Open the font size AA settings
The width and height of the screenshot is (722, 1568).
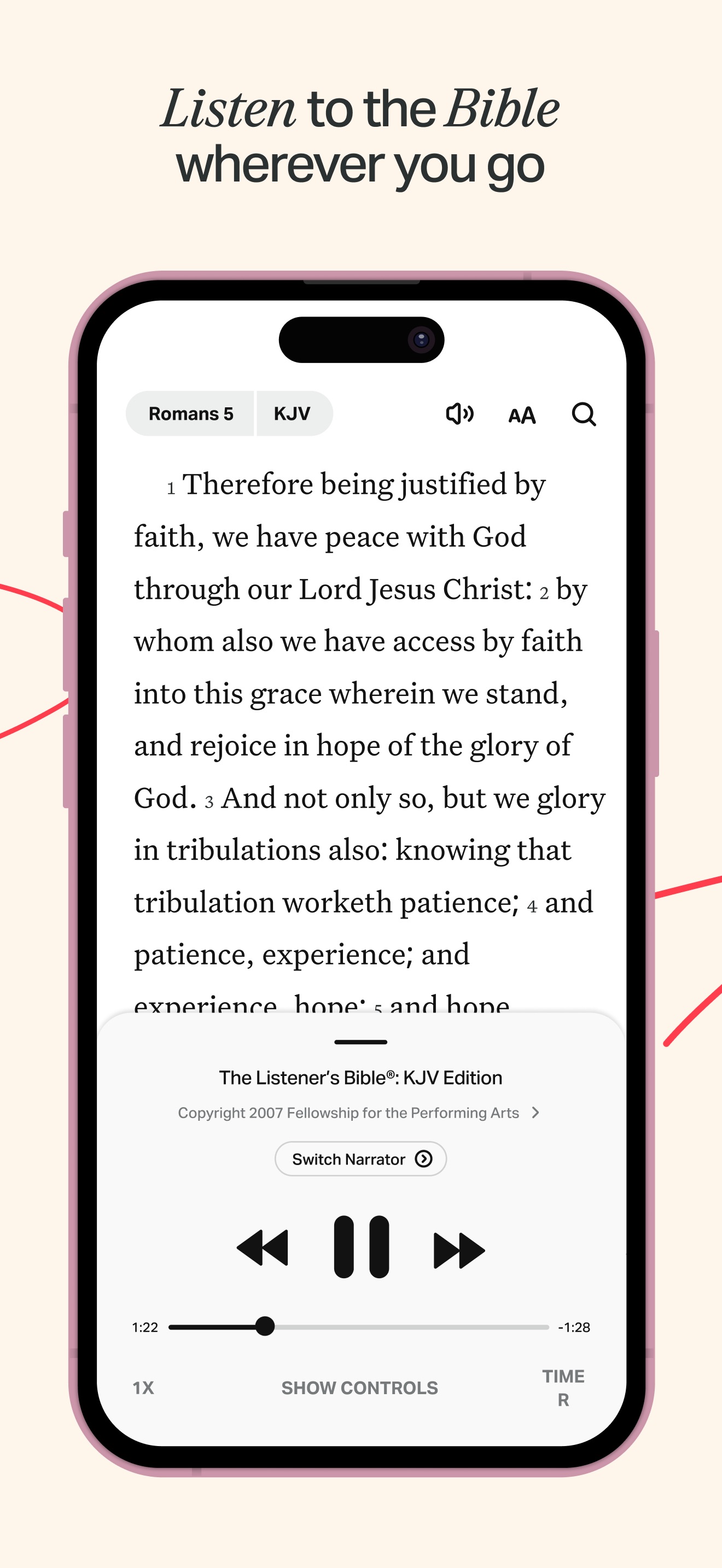521,416
